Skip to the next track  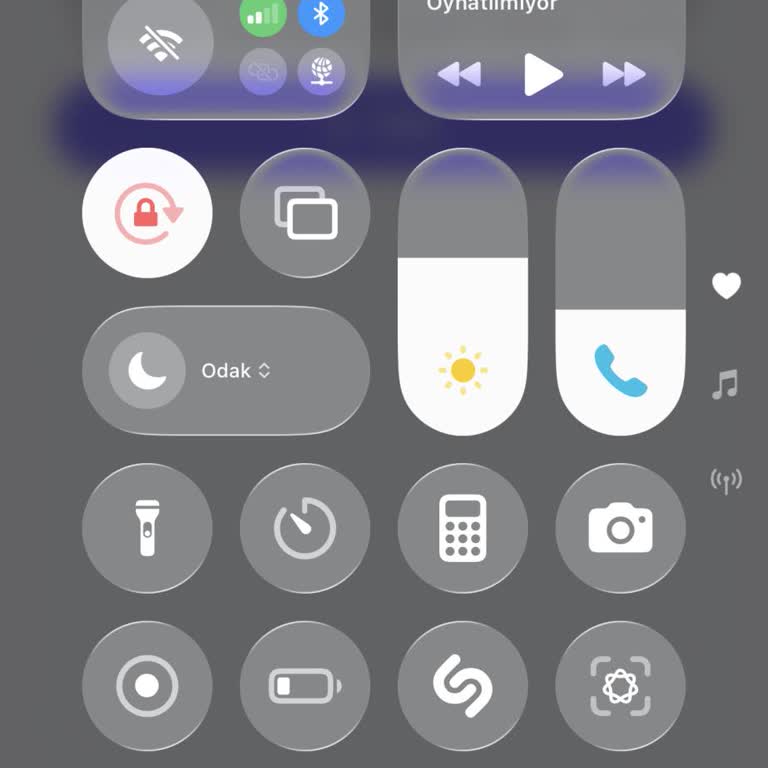(624, 74)
